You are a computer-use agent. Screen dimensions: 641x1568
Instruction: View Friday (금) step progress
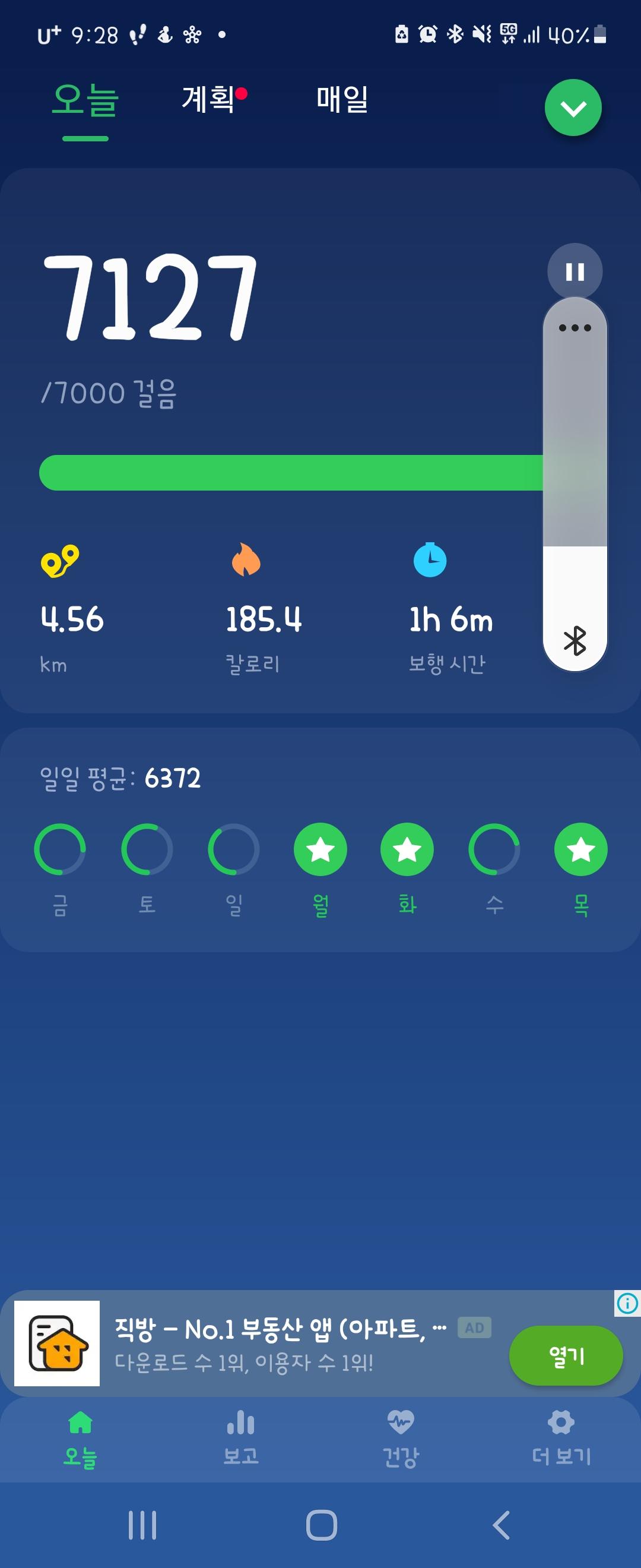pyautogui.click(x=59, y=850)
